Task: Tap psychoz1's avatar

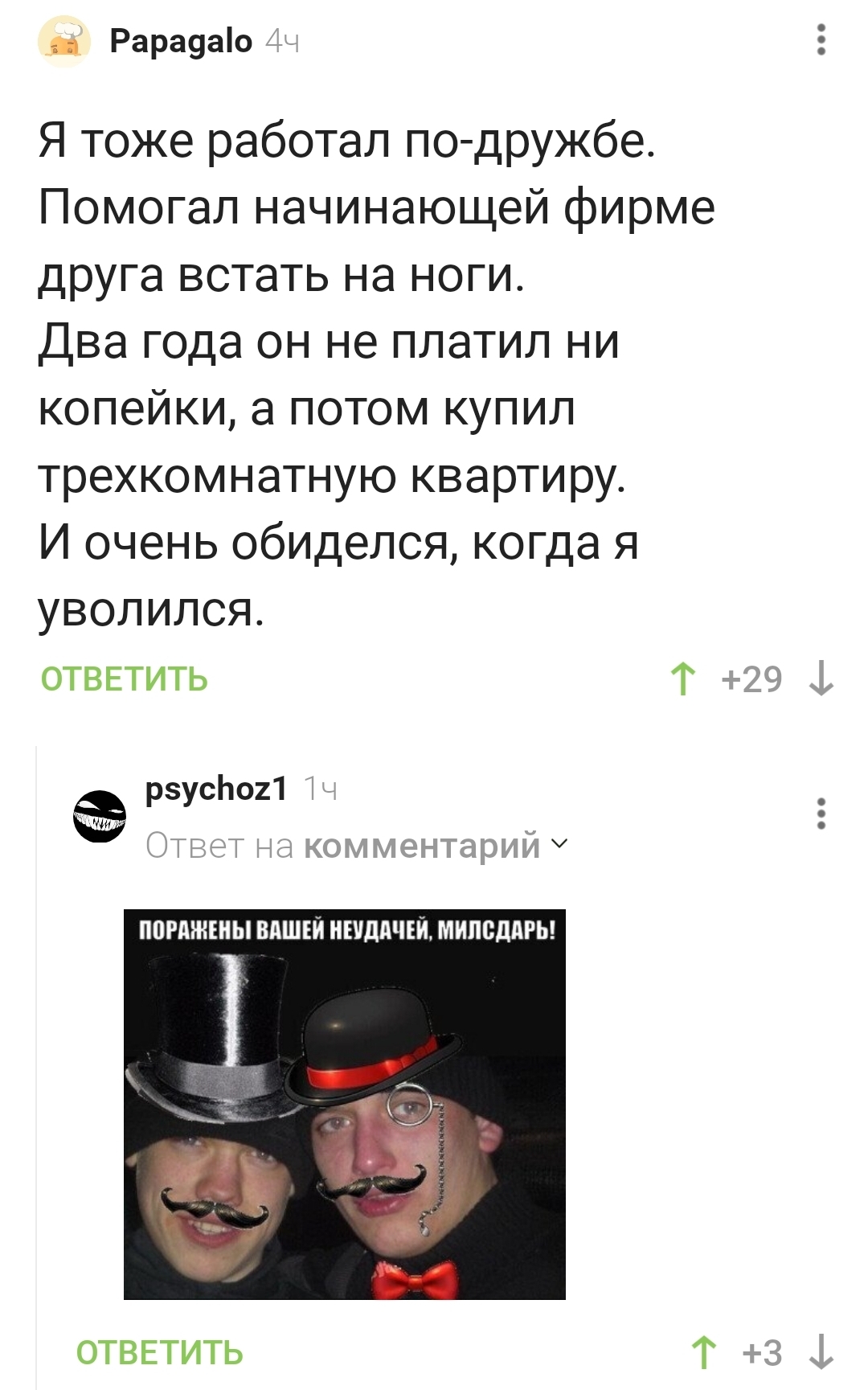Action: coord(100,816)
